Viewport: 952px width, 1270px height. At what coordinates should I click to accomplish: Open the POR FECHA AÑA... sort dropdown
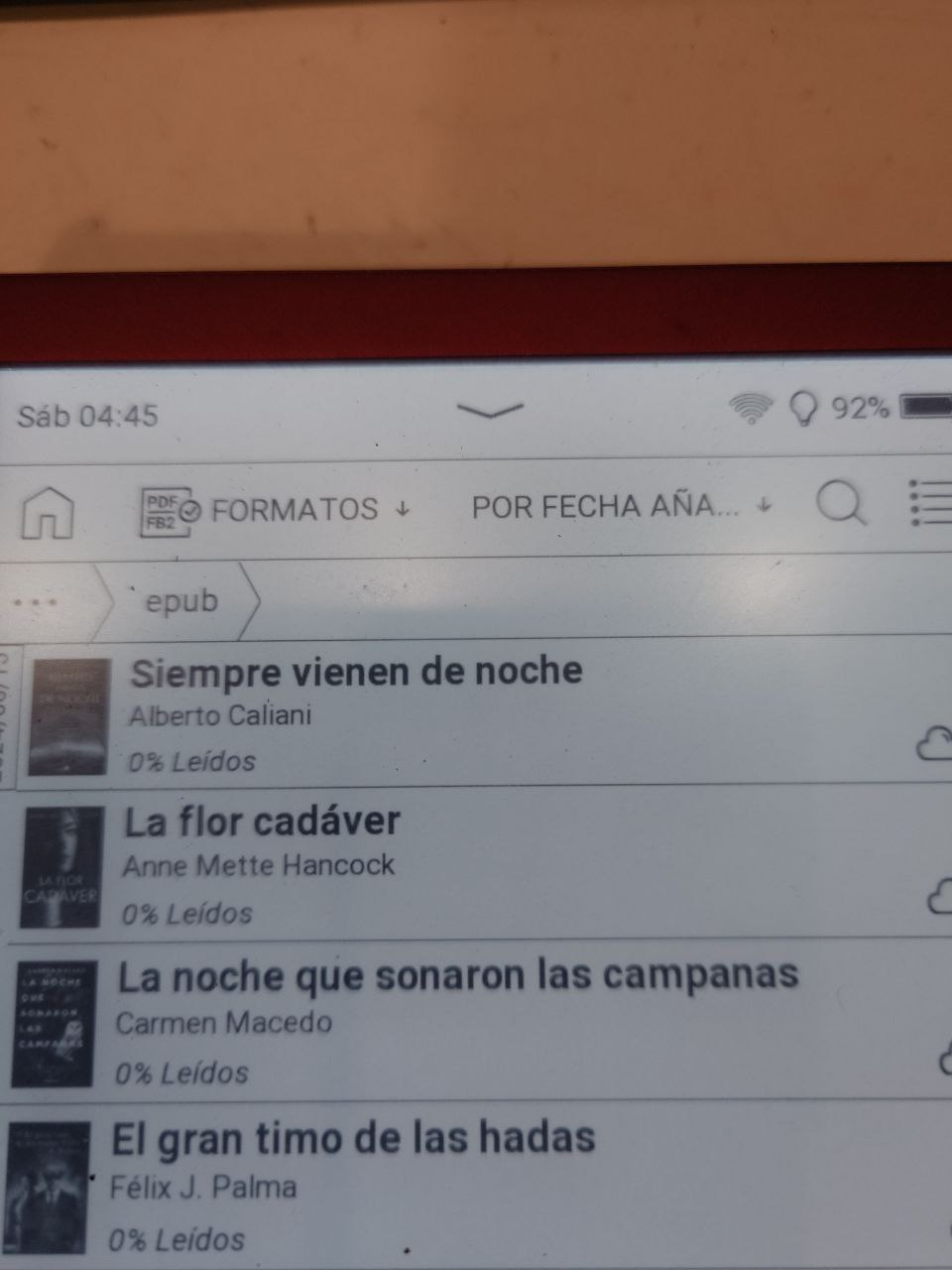click(620, 506)
